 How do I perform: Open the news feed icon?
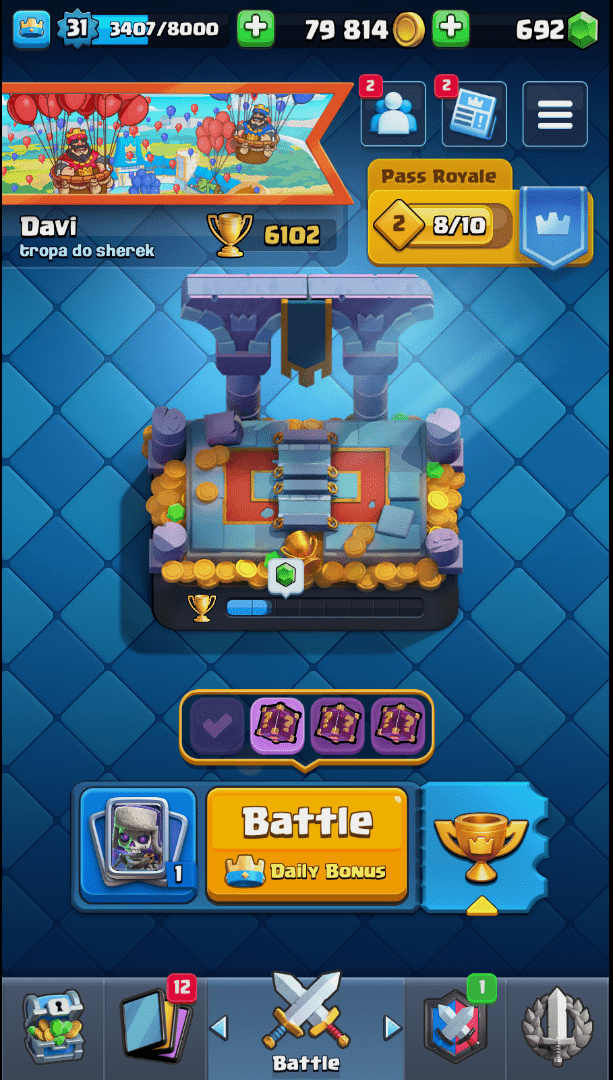pos(473,115)
